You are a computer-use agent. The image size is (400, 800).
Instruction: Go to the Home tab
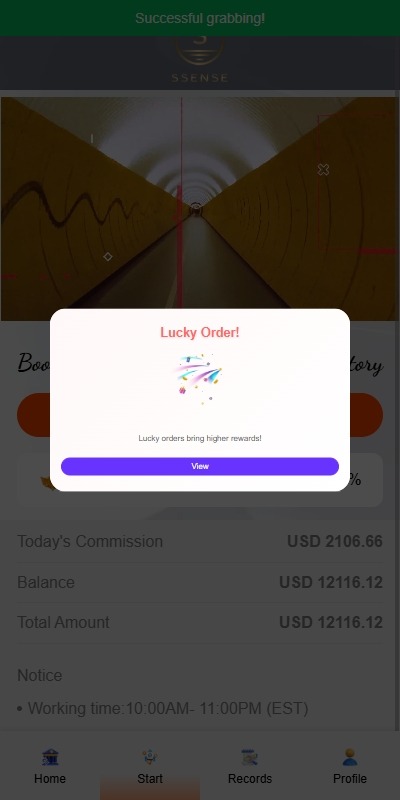pyautogui.click(x=50, y=766)
